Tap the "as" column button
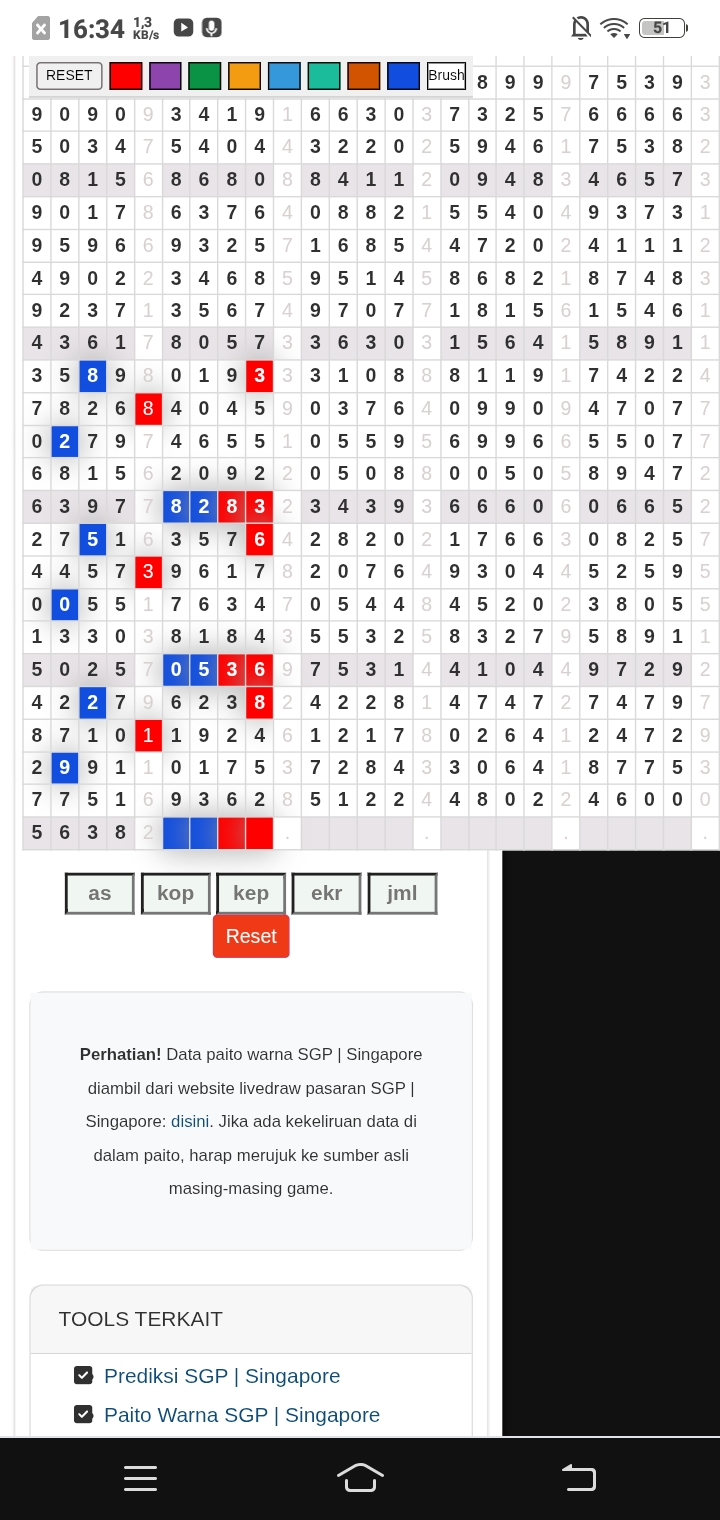The width and height of the screenshot is (720, 1520). point(100,893)
